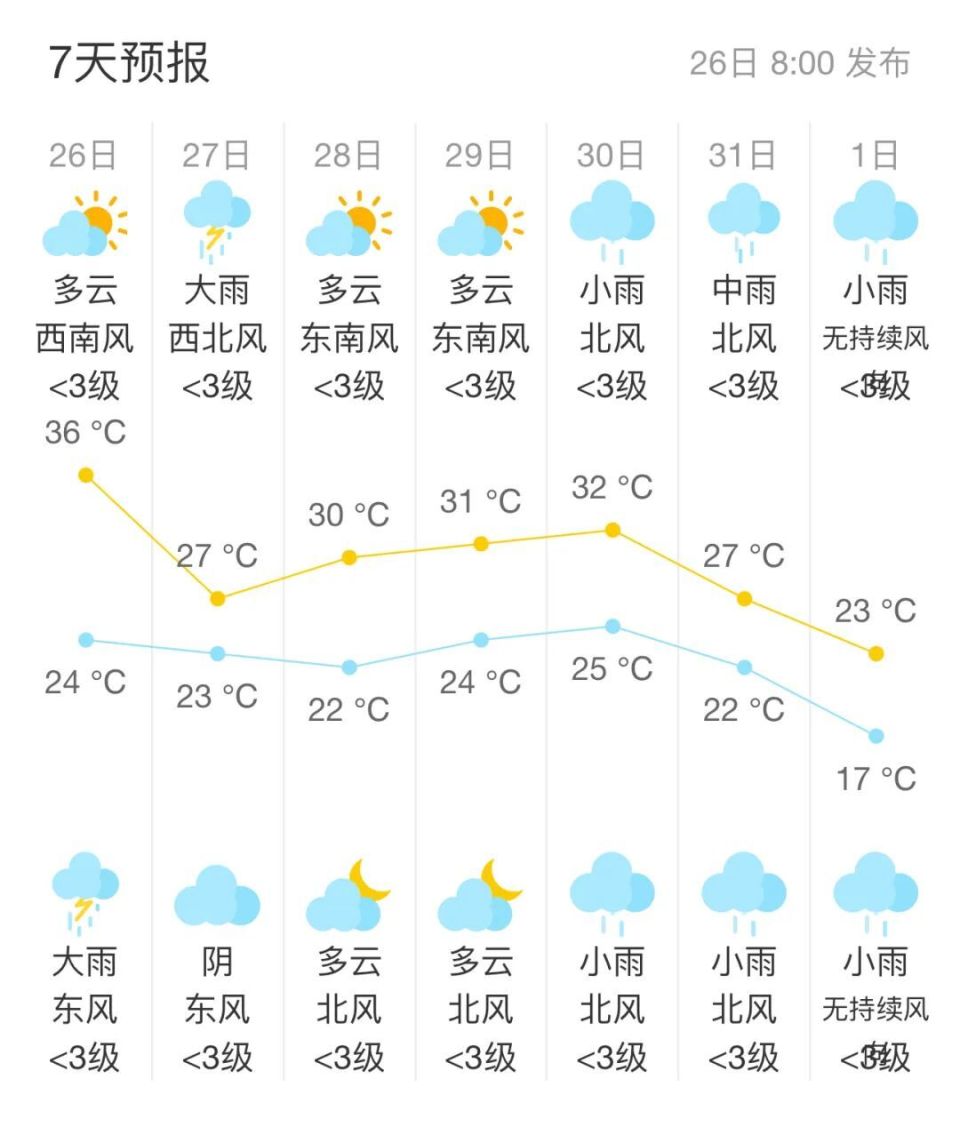Click the 17 °C low temperature data point
The image size is (960, 1127).
875,735
